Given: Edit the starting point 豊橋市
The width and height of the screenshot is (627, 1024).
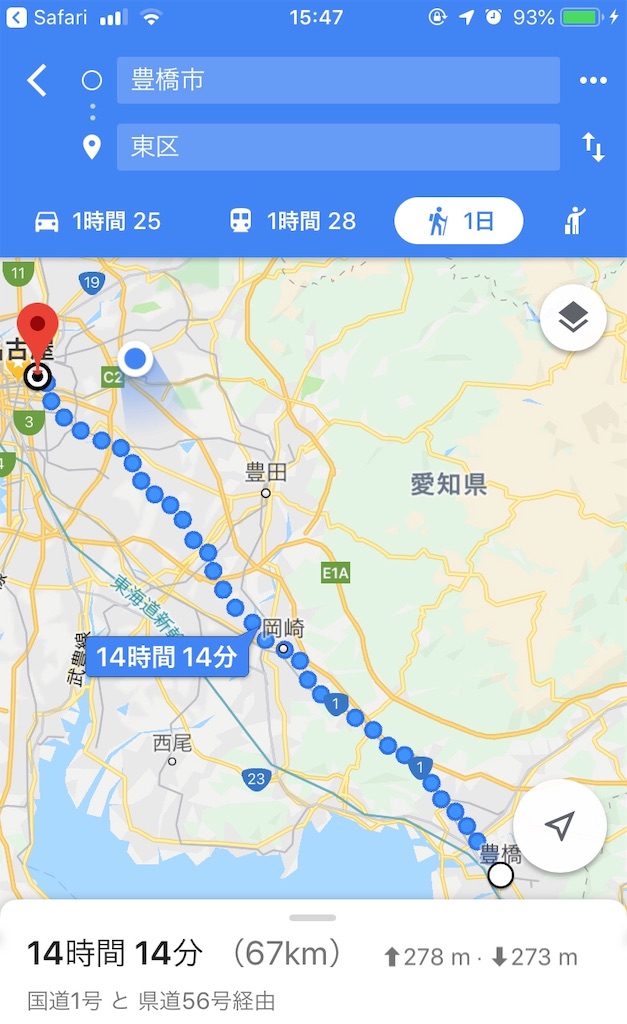Looking at the screenshot, I should pyautogui.click(x=337, y=80).
